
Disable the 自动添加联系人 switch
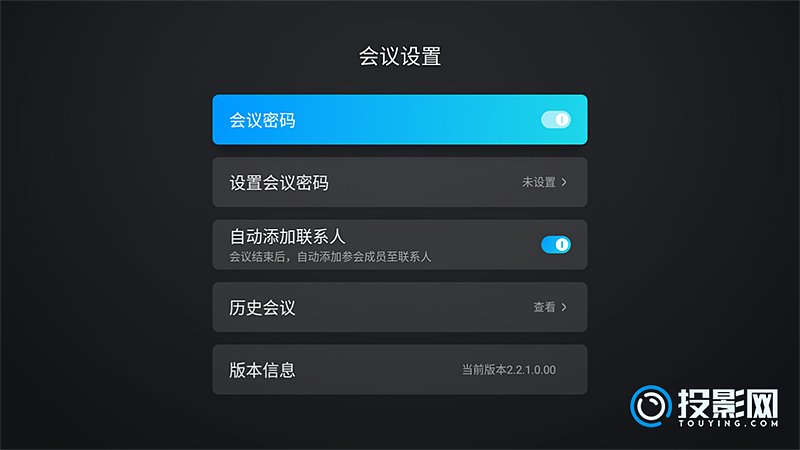[555, 244]
